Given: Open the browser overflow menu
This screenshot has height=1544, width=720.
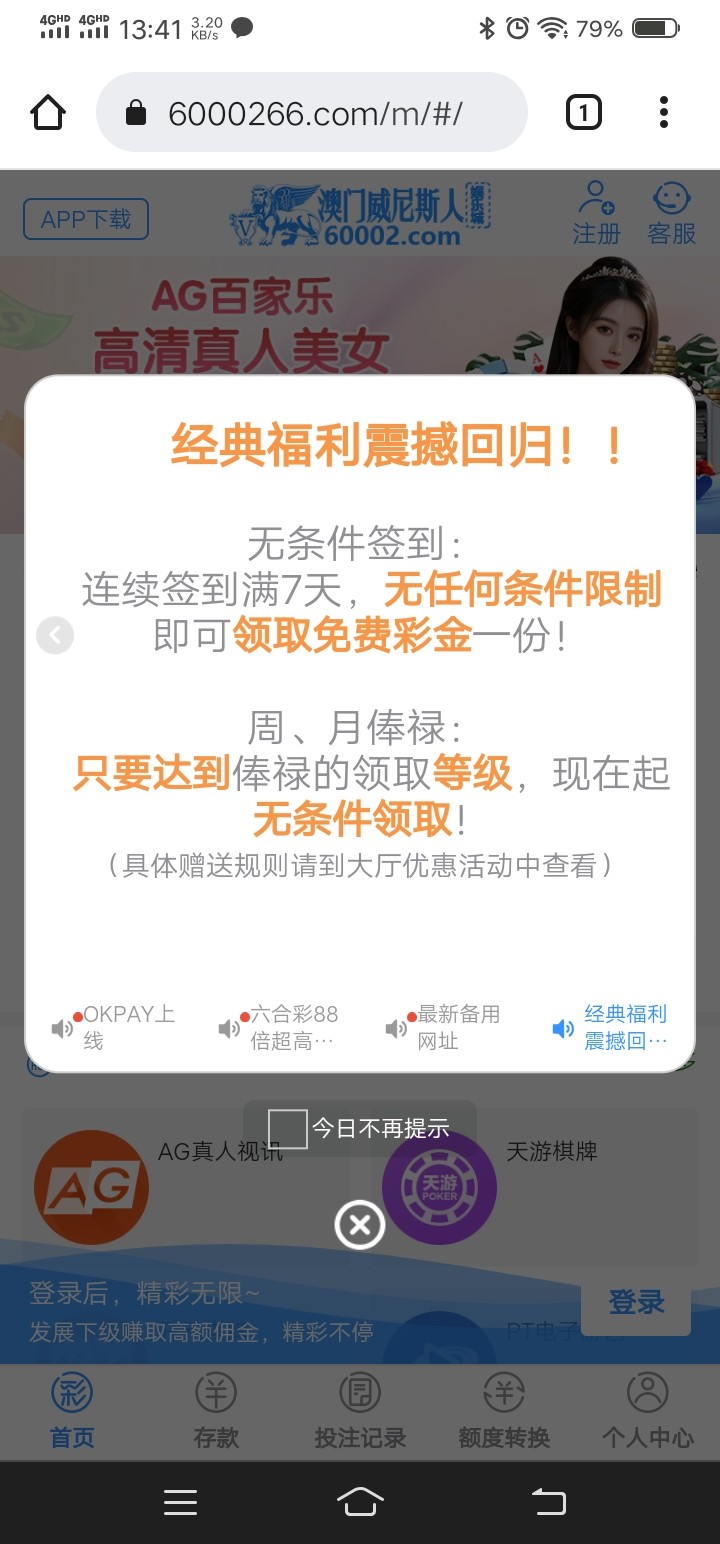Looking at the screenshot, I should (664, 112).
